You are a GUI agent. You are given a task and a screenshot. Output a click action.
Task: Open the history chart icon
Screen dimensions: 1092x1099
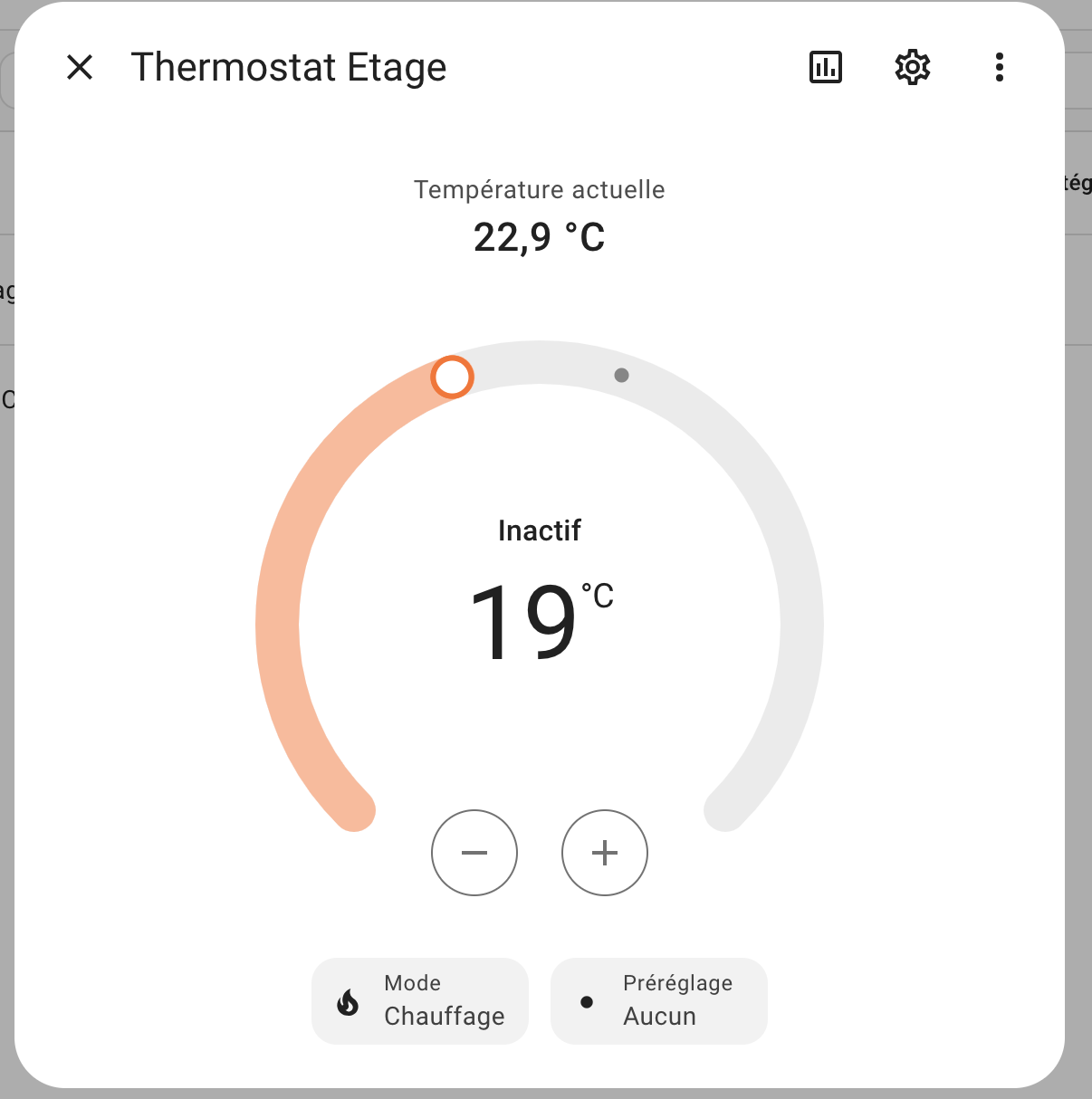[x=825, y=67]
